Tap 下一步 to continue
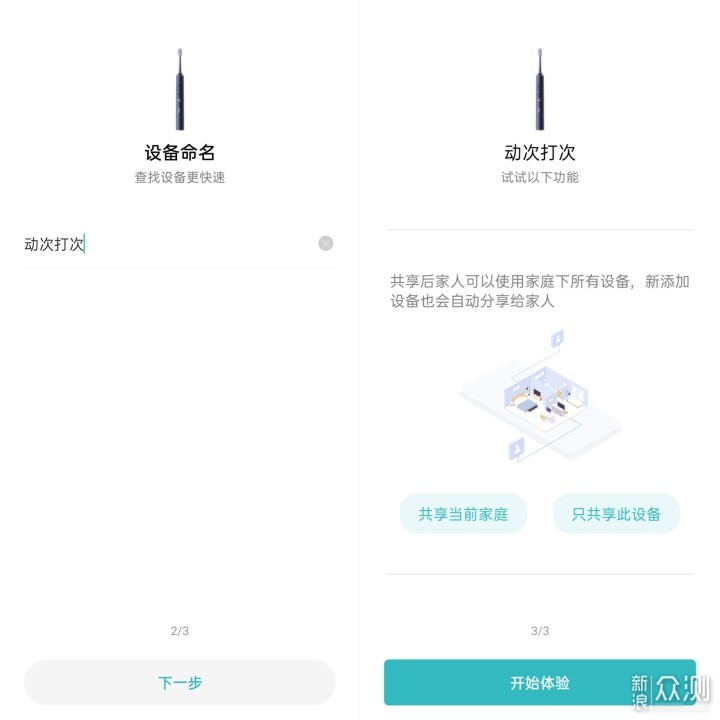Viewport: 720px width, 720px height. click(180, 683)
